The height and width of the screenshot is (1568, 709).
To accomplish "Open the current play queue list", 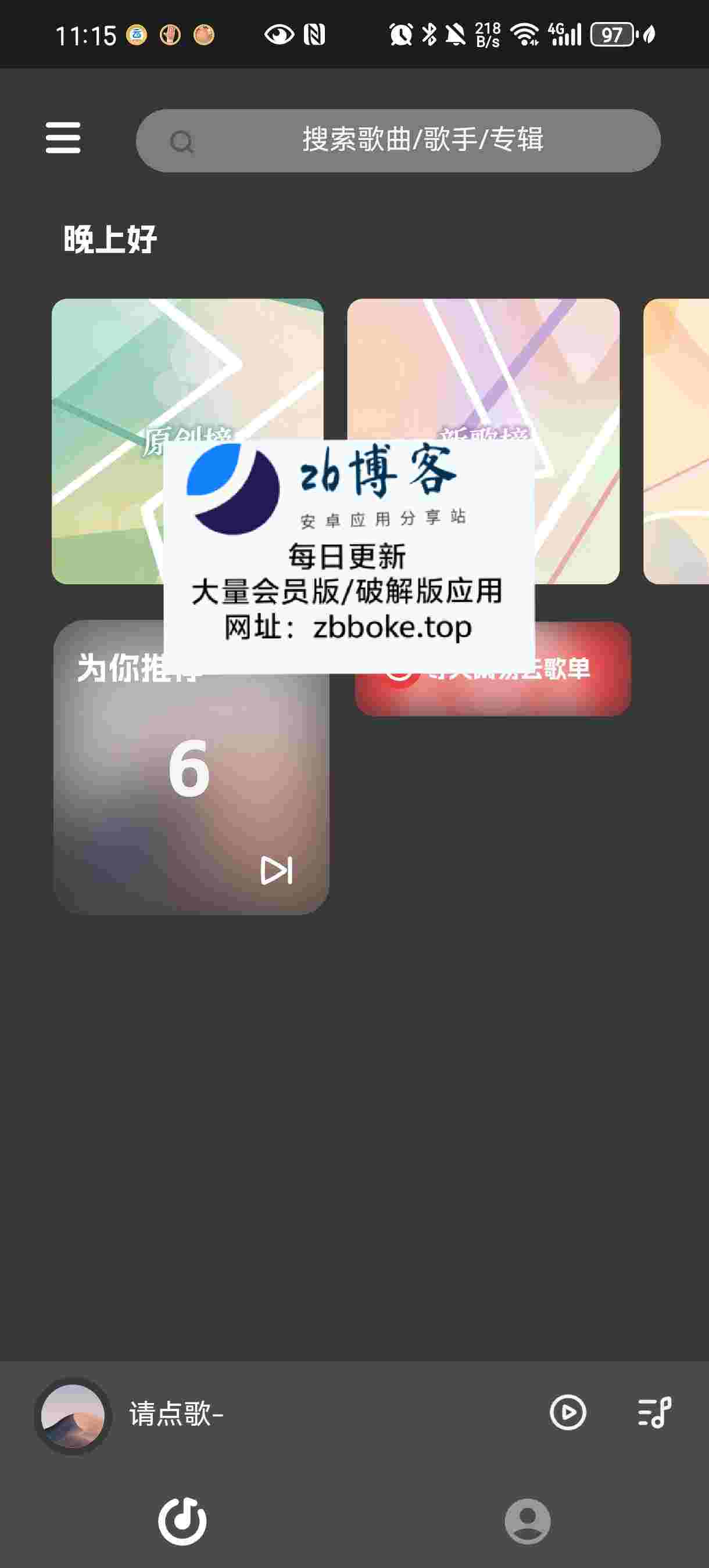I will point(655,1412).
